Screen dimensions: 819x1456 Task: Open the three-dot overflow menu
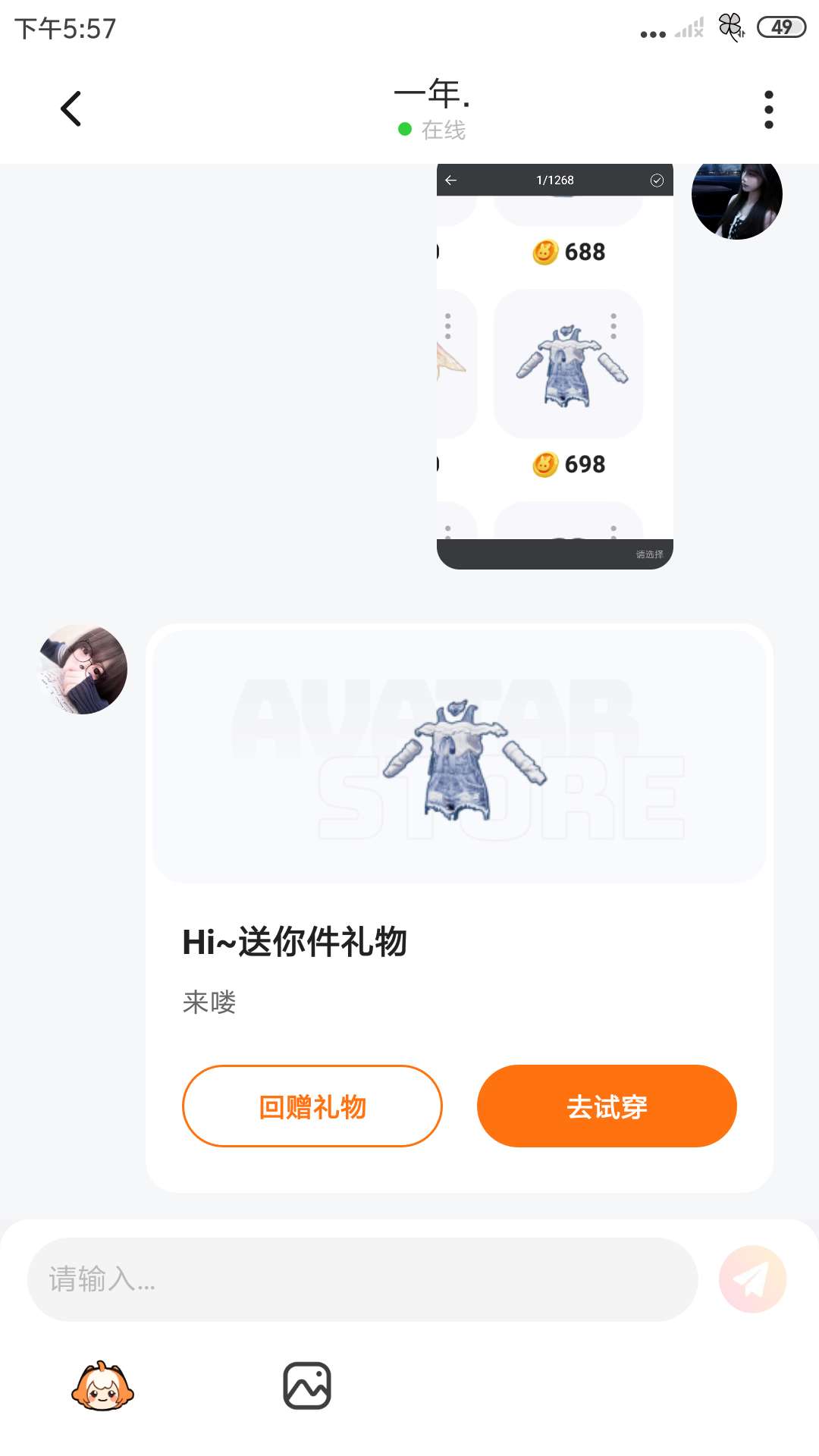coord(768,110)
